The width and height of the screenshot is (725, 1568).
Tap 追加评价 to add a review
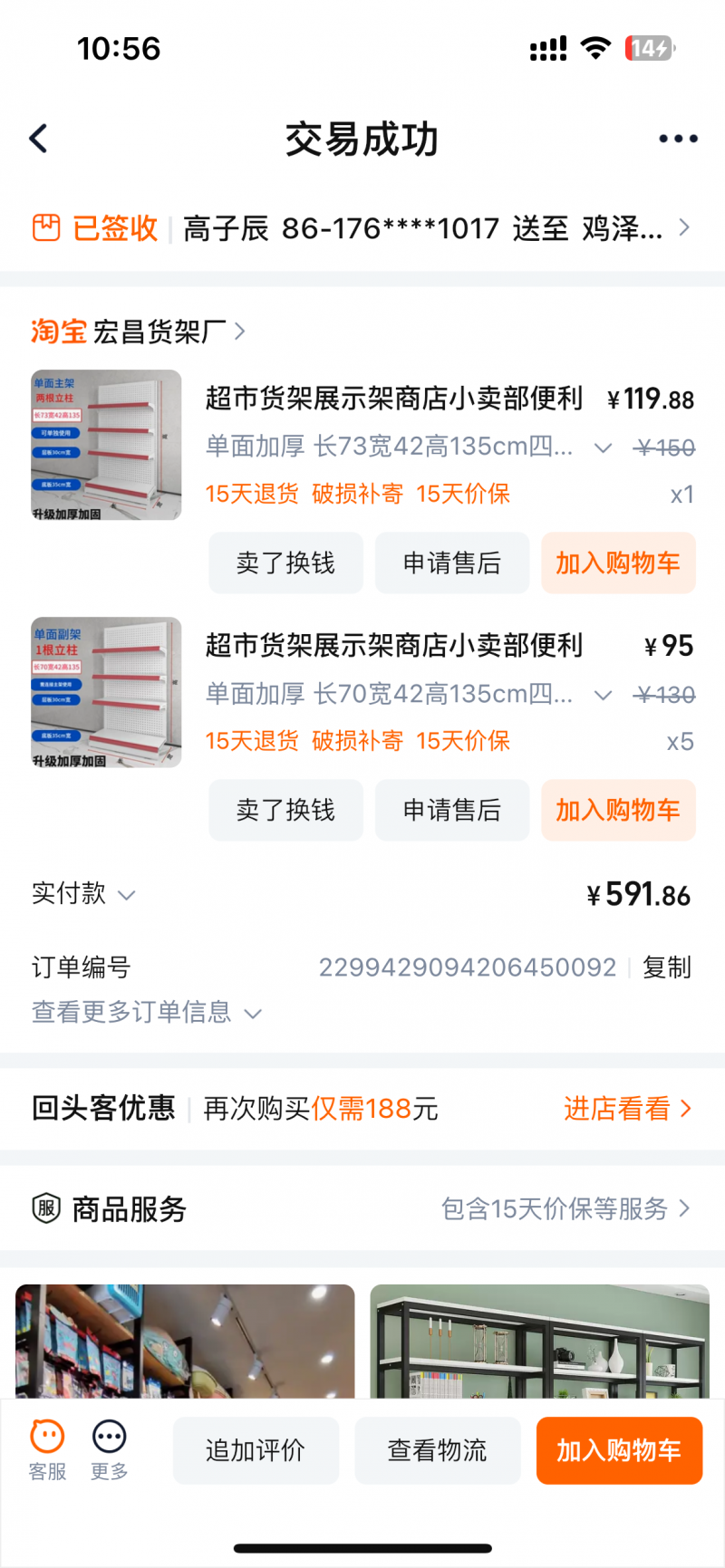pyautogui.click(x=256, y=1450)
